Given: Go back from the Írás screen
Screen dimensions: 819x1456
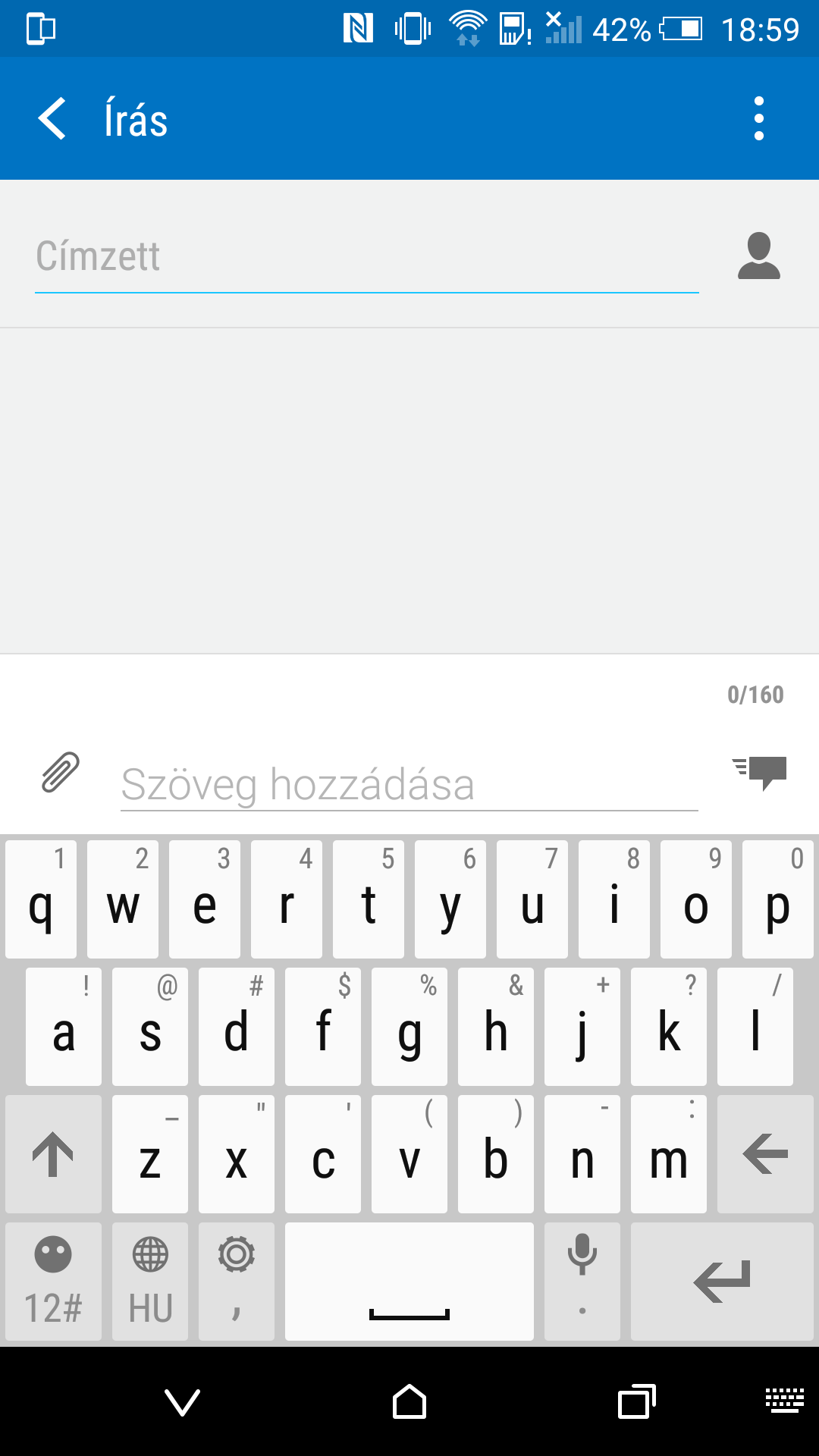Looking at the screenshot, I should (x=52, y=119).
